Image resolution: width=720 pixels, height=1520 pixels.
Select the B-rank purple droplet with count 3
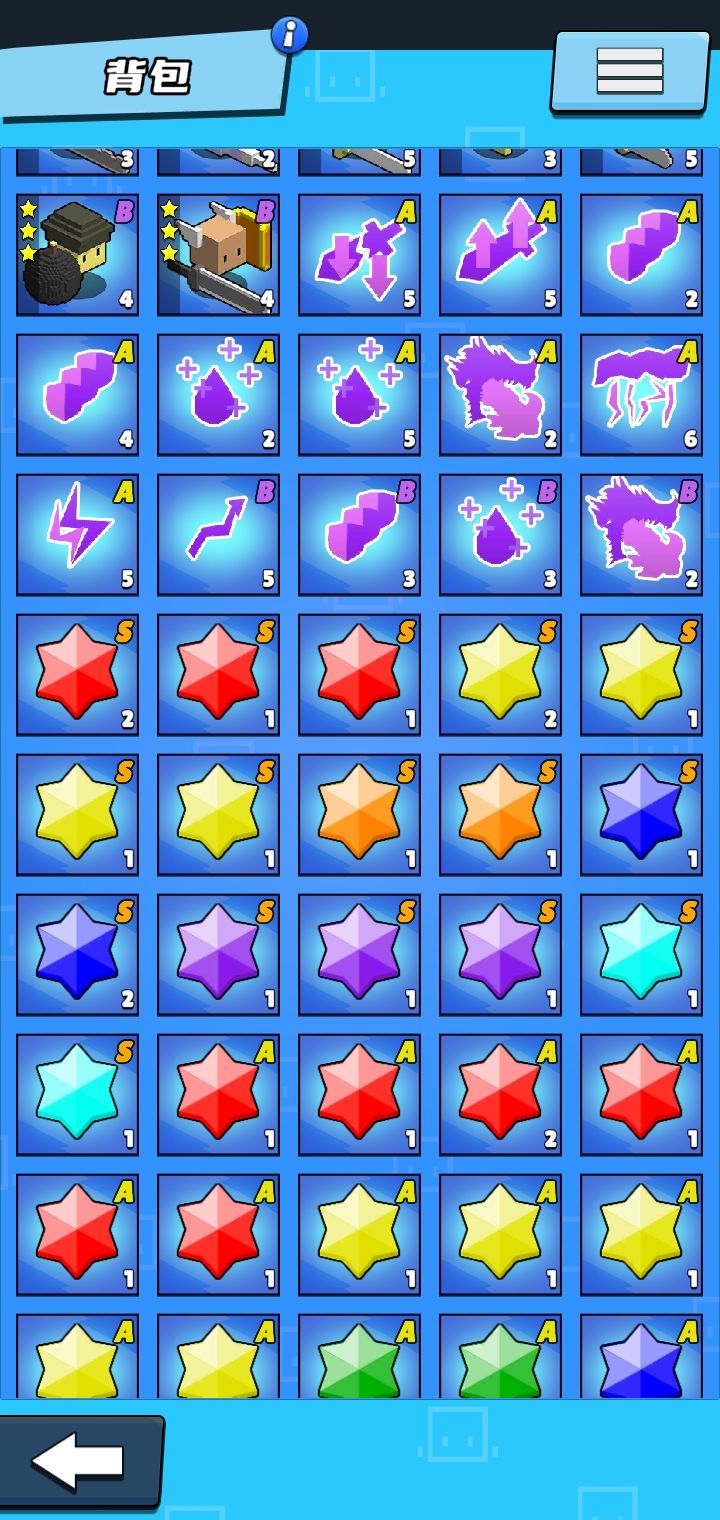(x=501, y=535)
